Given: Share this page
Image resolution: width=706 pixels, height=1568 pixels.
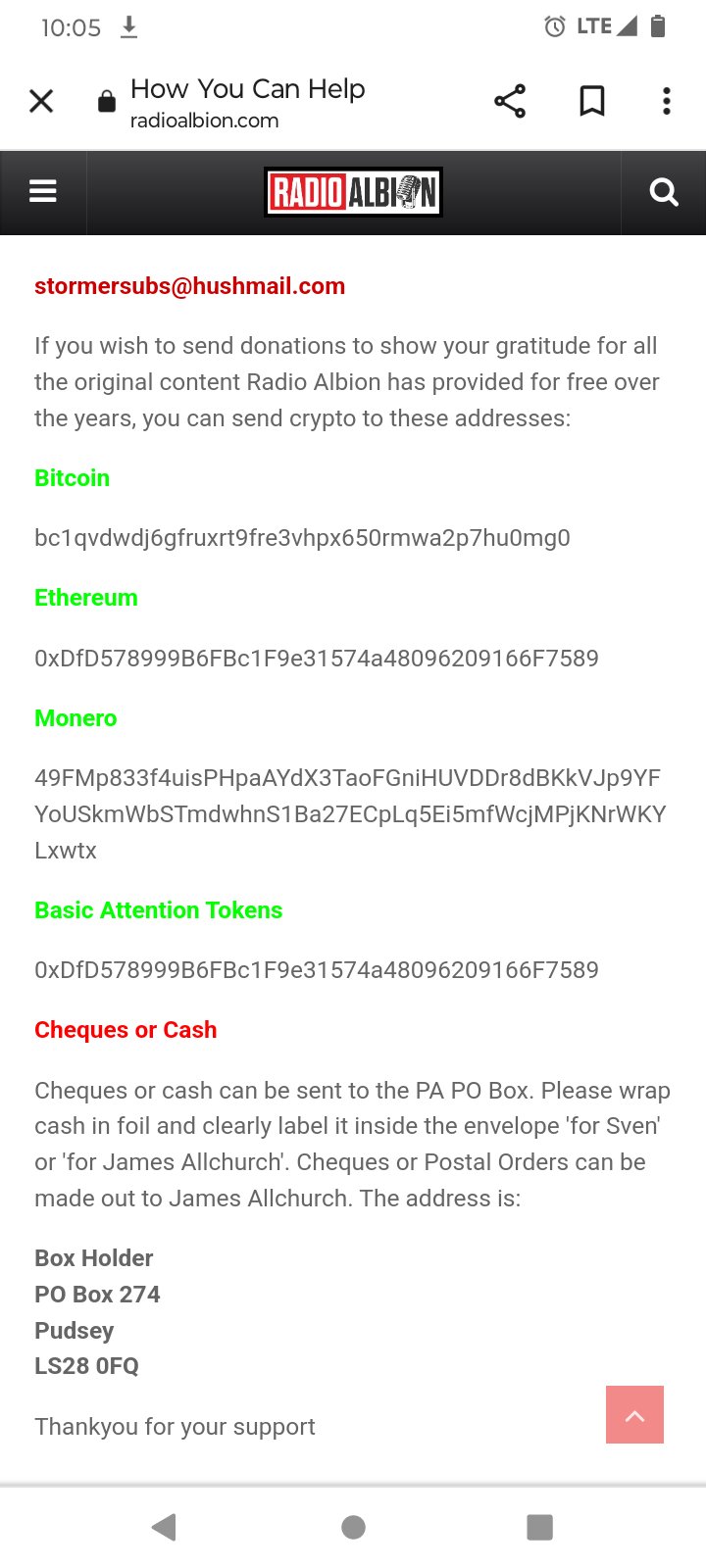Looking at the screenshot, I should point(510,101).
